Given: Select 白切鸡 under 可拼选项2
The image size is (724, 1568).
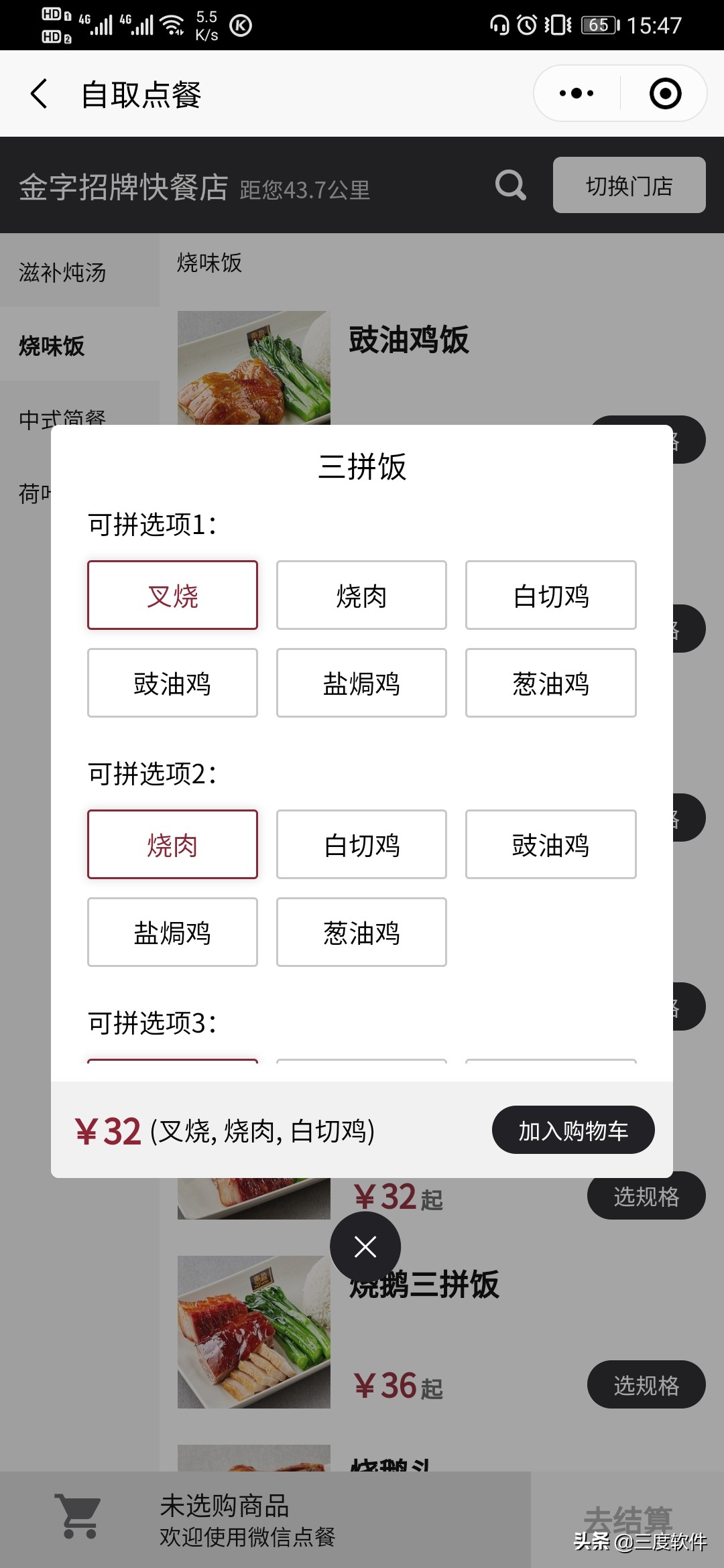Looking at the screenshot, I should click(x=361, y=844).
